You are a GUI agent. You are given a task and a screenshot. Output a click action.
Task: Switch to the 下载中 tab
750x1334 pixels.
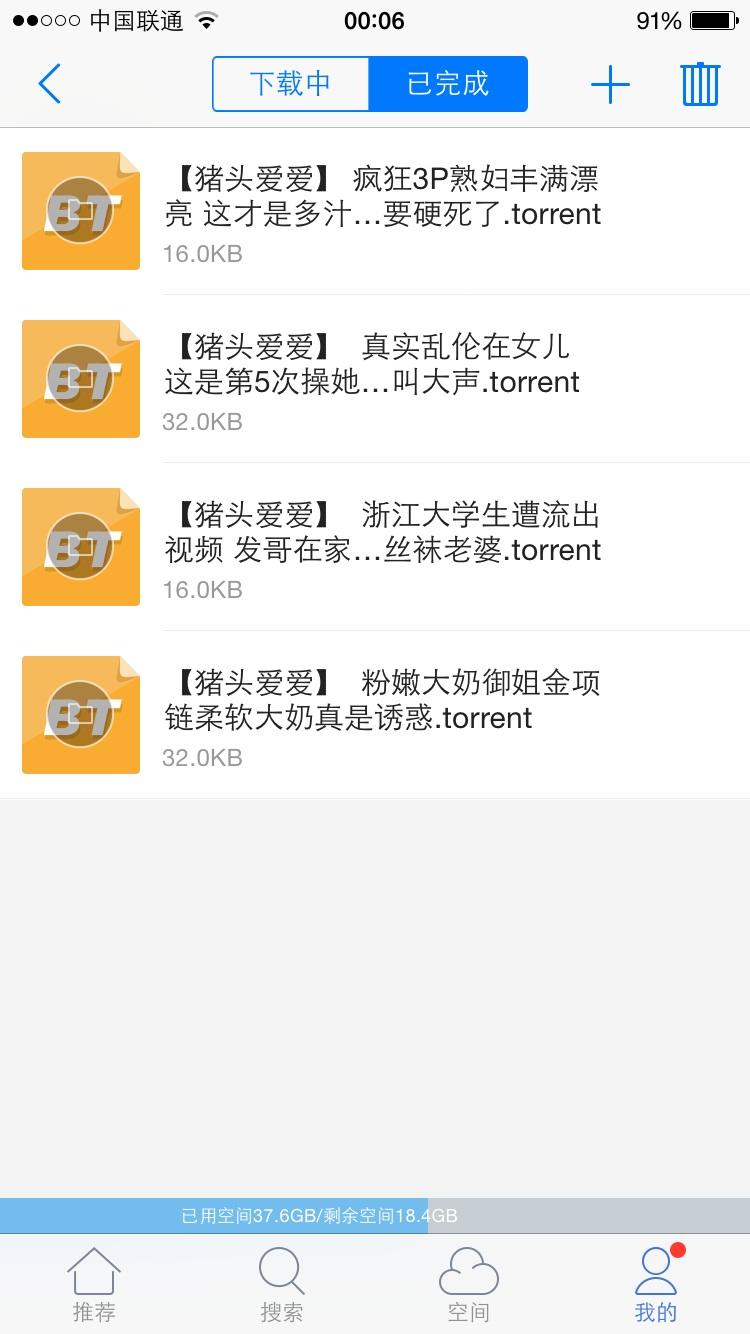pyautogui.click(x=291, y=84)
